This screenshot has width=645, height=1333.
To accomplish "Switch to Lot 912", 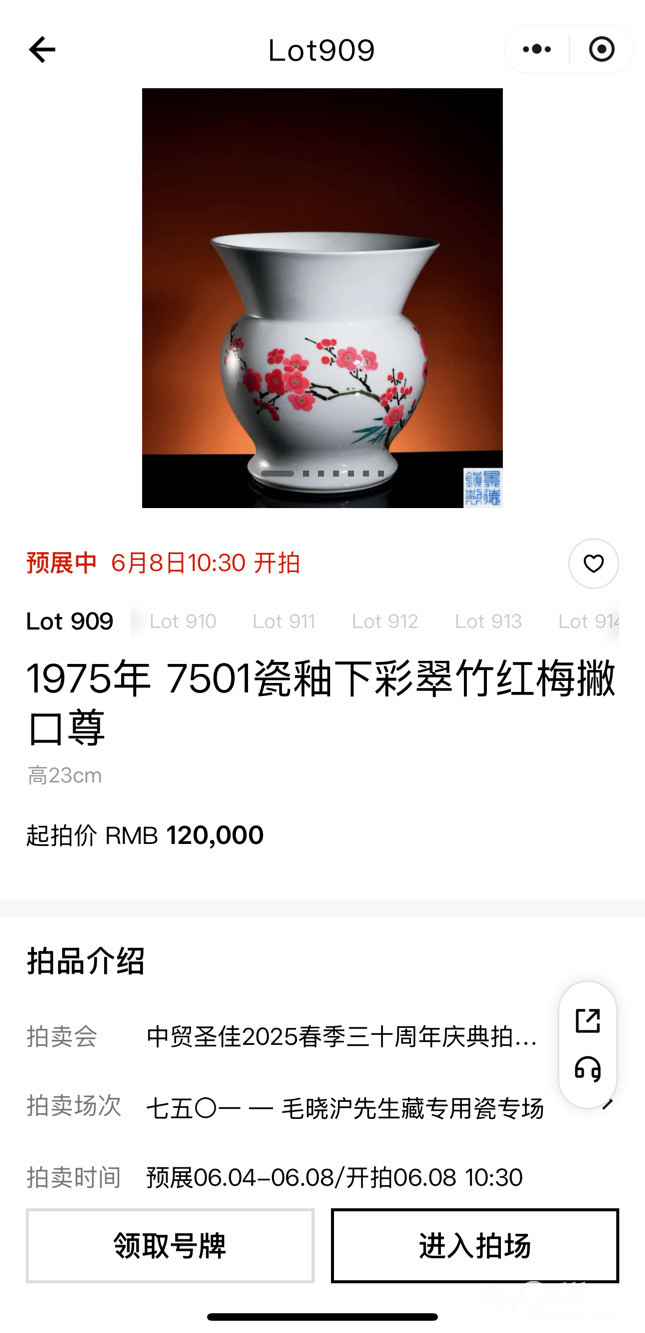I will coord(385,622).
